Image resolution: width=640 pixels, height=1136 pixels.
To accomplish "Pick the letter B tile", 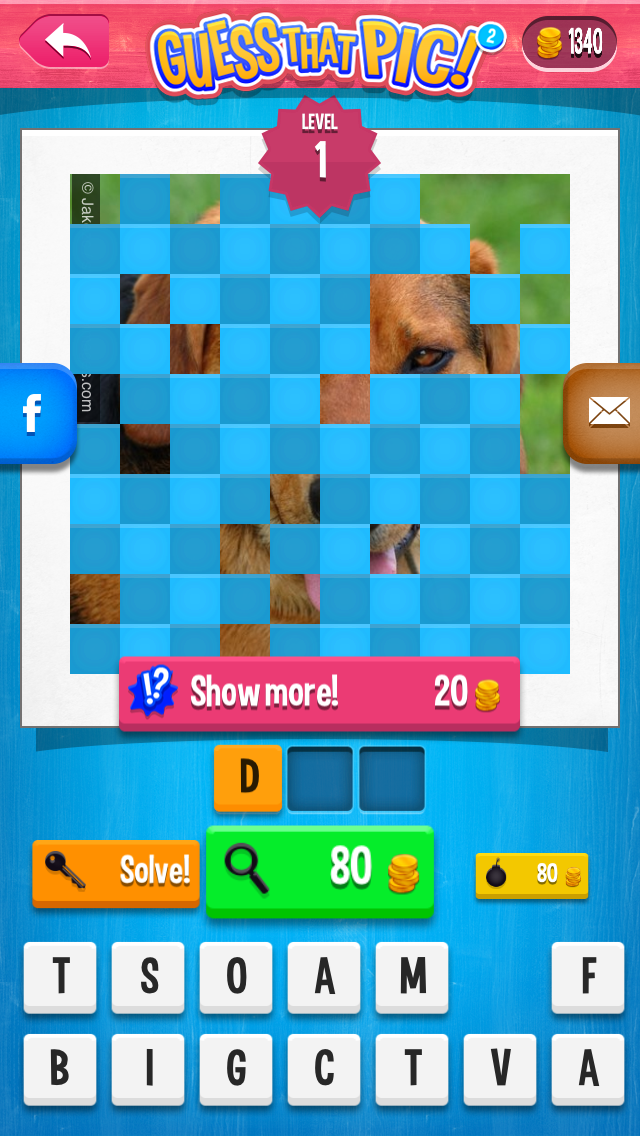I will (x=60, y=1069).
